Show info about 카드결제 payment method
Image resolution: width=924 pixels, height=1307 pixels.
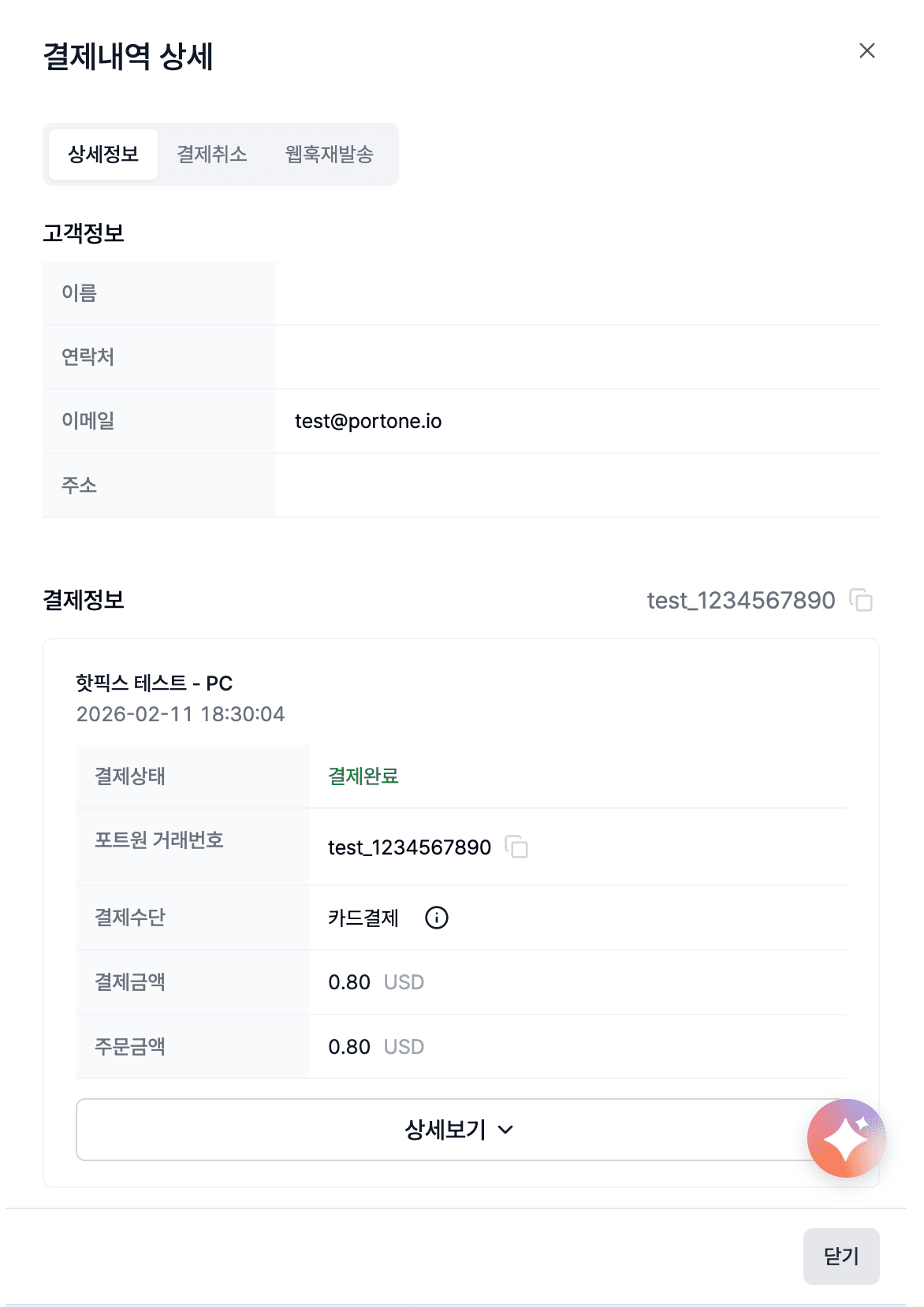click(436, 918)
